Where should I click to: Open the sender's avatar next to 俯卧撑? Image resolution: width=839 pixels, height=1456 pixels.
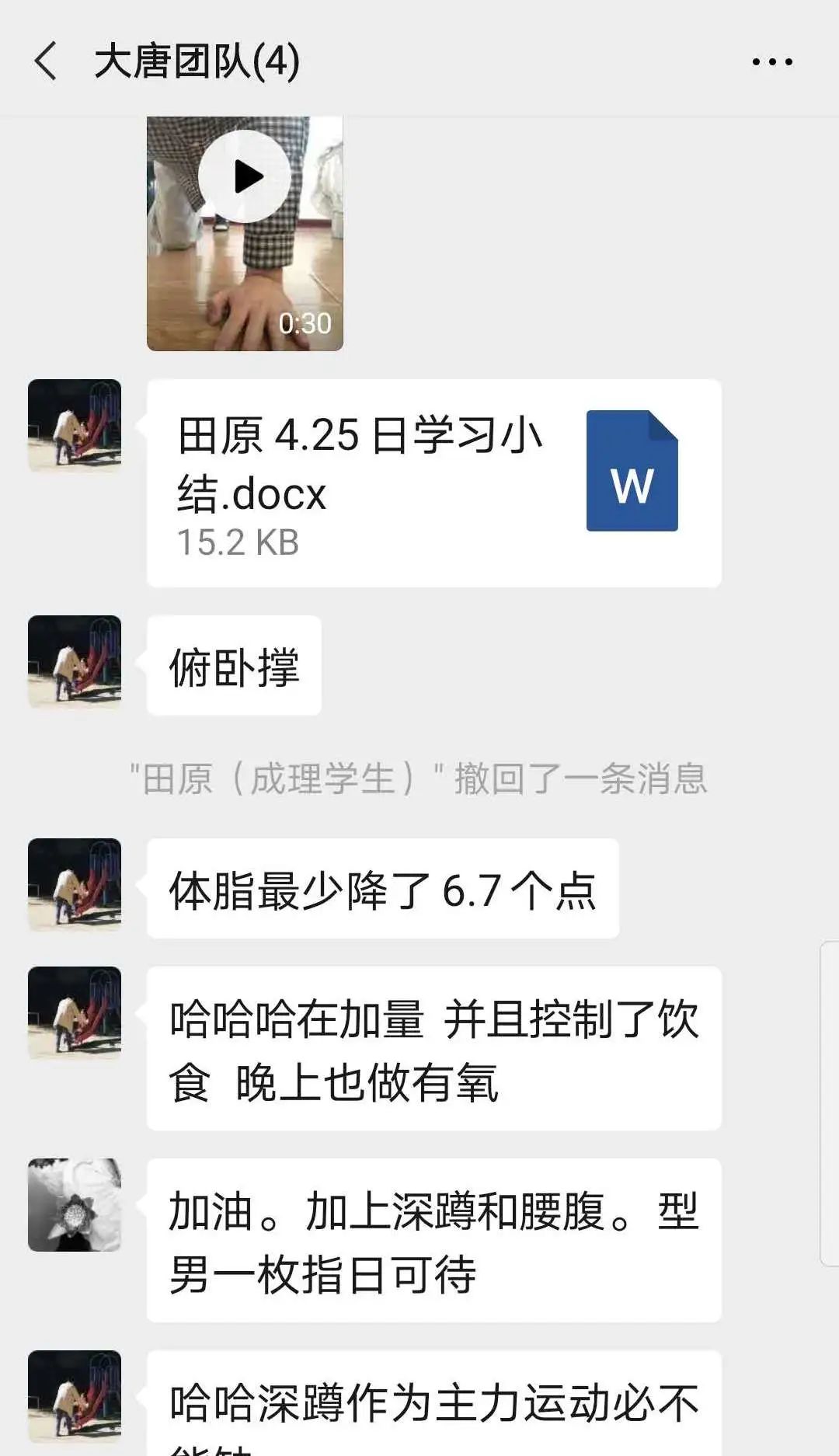tap(75, 661)
